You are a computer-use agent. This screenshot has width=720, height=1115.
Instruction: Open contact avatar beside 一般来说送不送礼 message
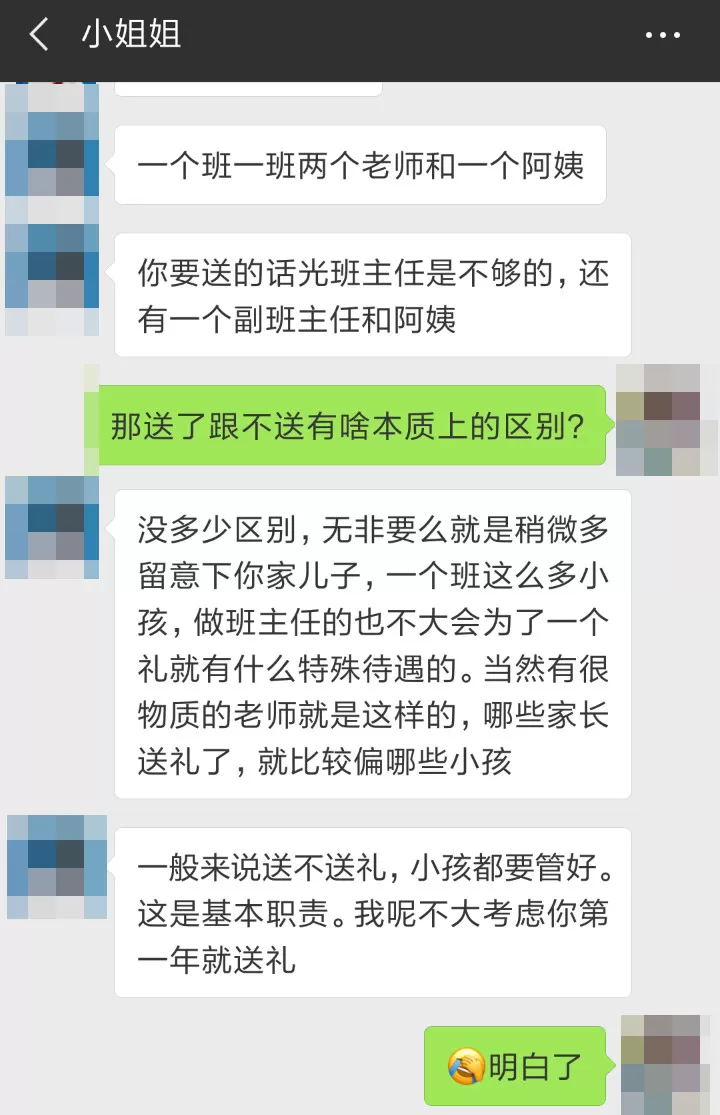pos(55,866)
